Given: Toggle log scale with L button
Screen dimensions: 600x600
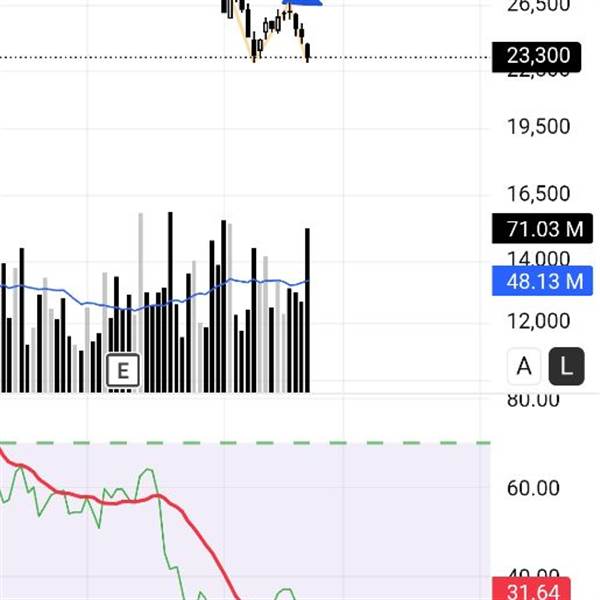Looking at the screenshot, I should [x=566, y=366].
